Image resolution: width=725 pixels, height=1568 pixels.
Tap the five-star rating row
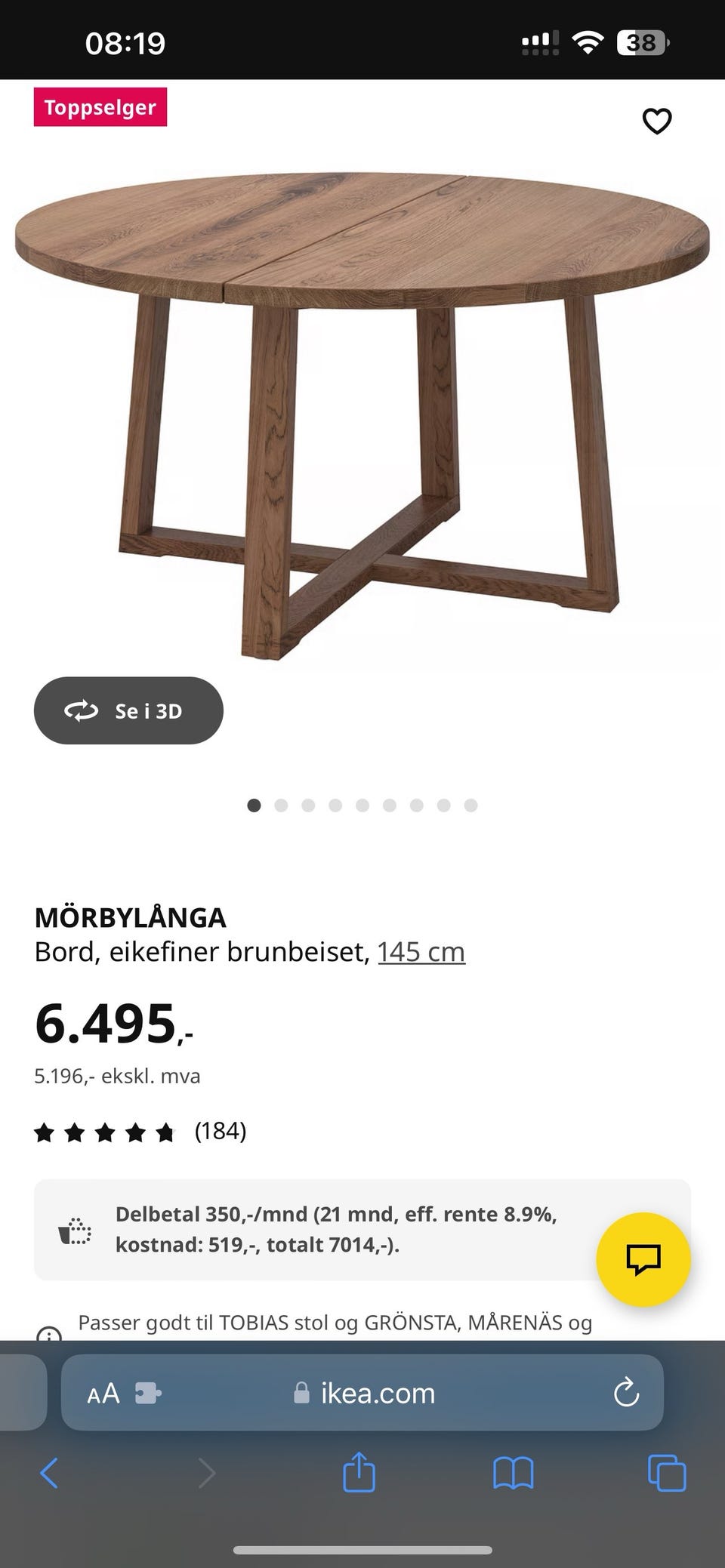point(106,1132)
